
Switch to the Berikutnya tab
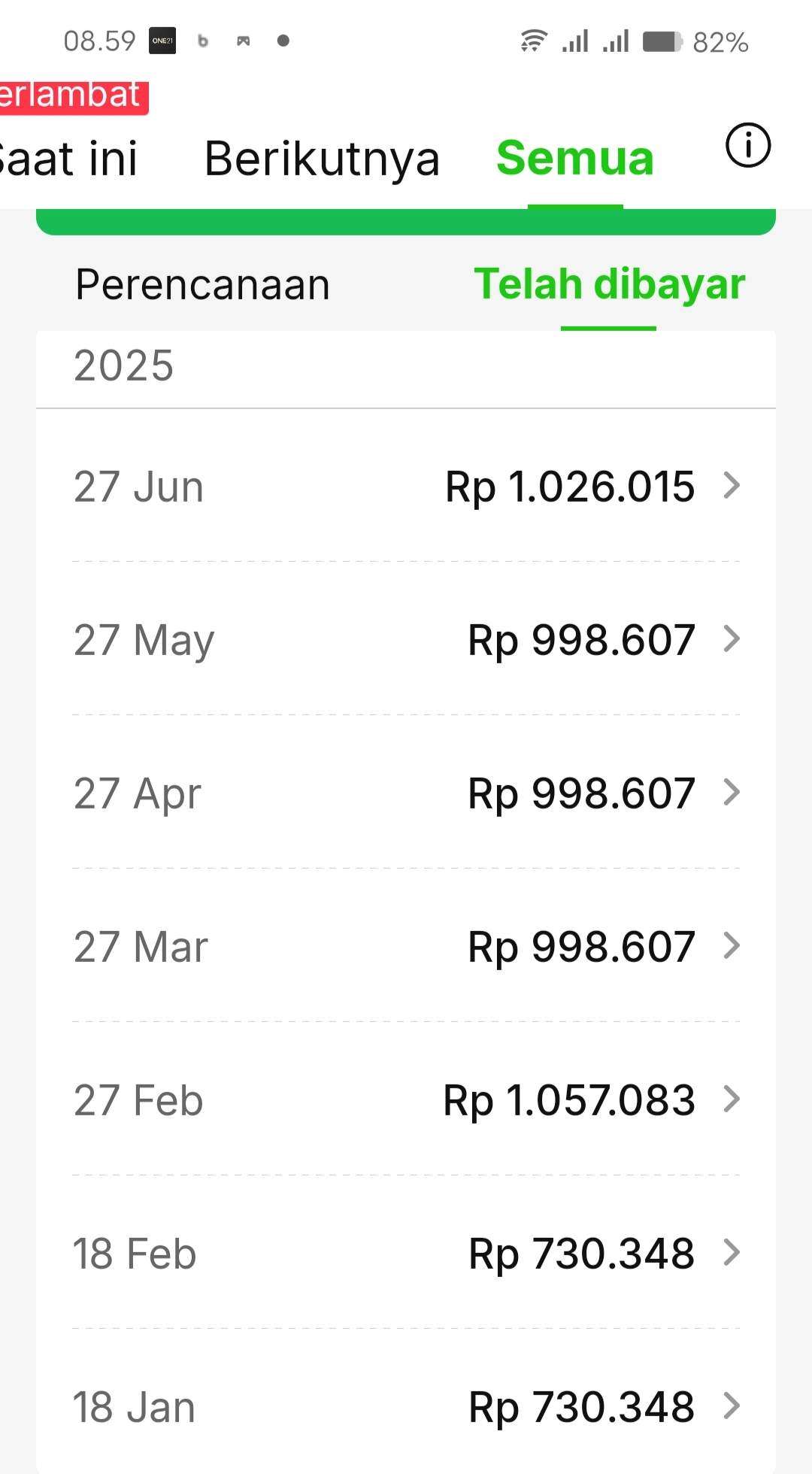tap(322, 159)
